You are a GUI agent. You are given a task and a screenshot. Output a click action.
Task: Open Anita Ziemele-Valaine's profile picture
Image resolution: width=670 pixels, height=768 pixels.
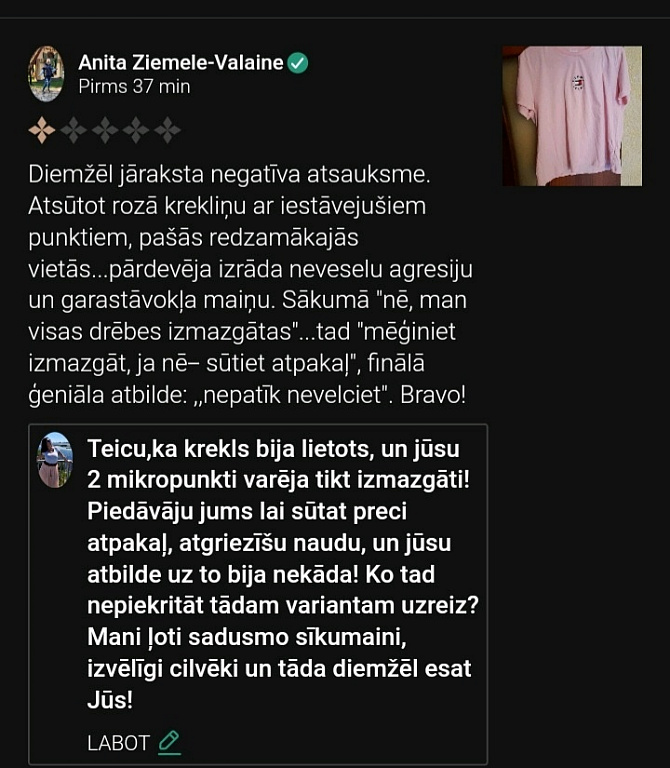pos(46,74)
